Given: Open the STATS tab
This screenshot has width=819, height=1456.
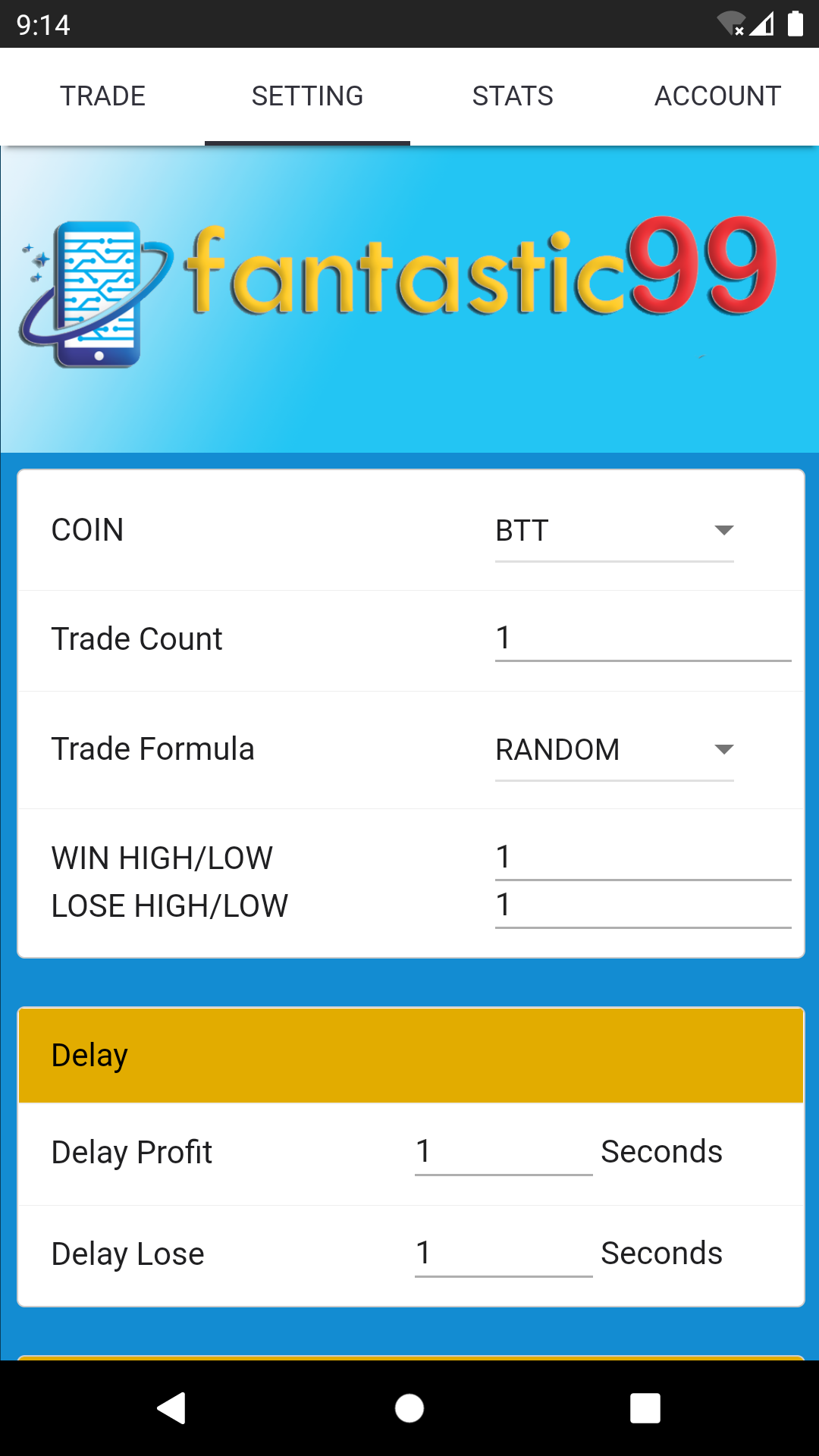Looking at the screenshot, I should (513, 96).
